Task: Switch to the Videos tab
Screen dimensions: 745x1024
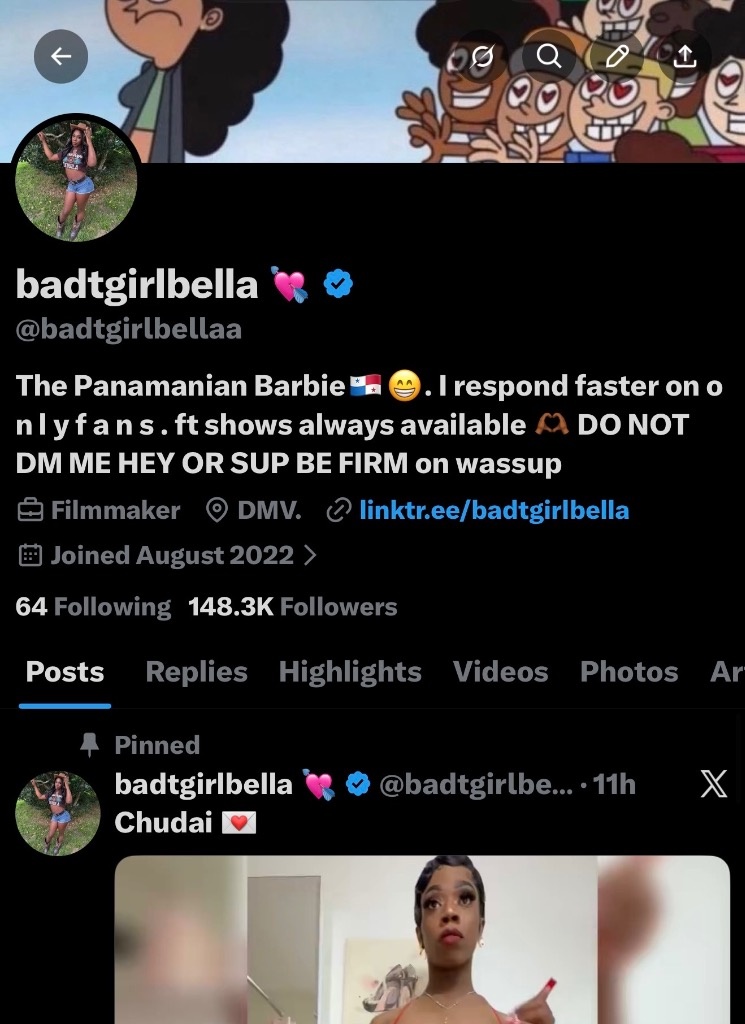Action: (500, 672)
